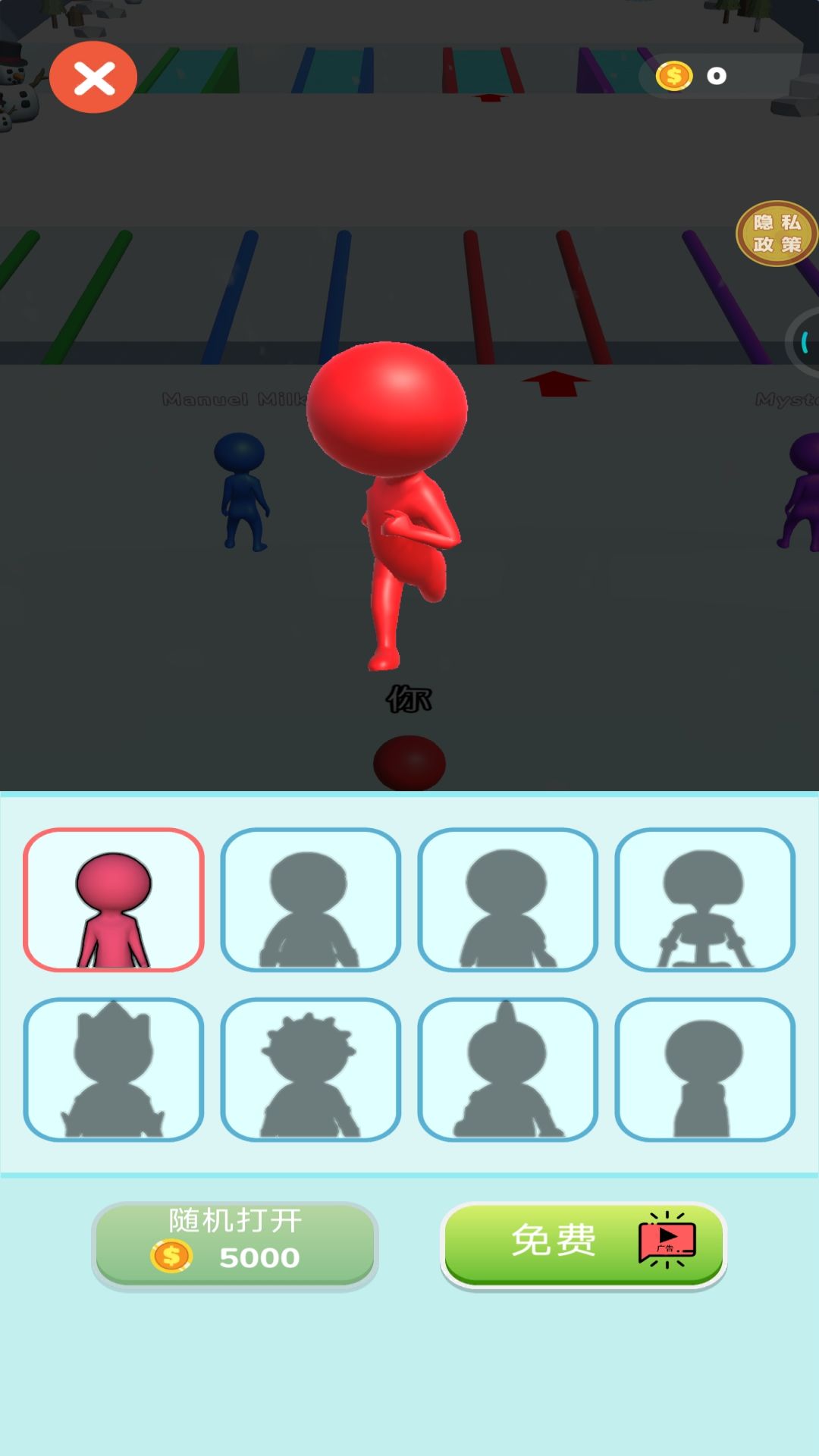Select the locked pointed-hat character silhouette
819x1456 pixels.
[x=507, y=1069]
